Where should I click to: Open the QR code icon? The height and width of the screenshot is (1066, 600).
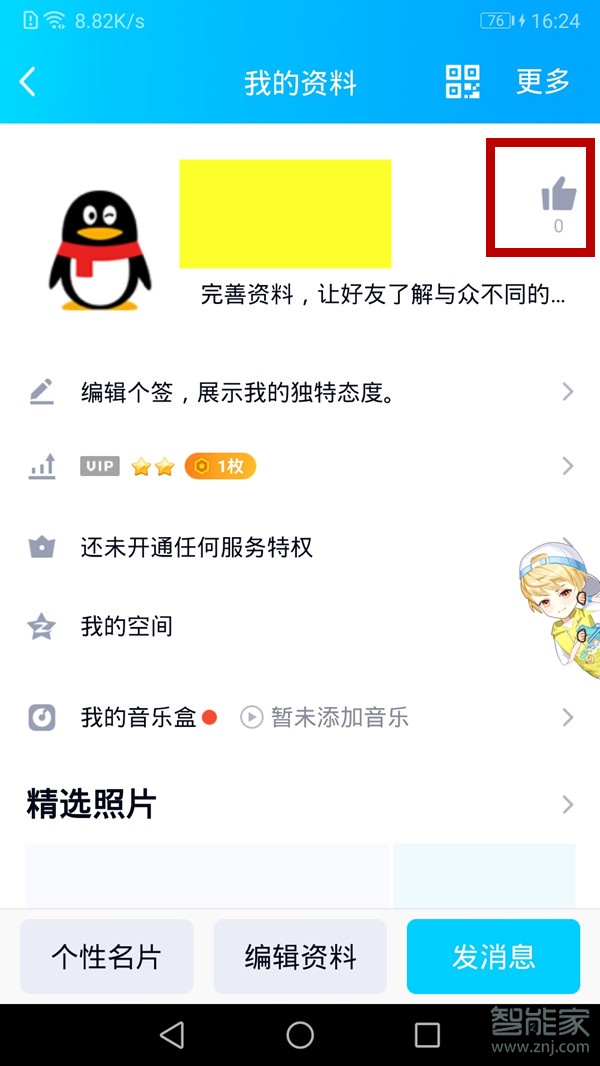tap(462, 82)
